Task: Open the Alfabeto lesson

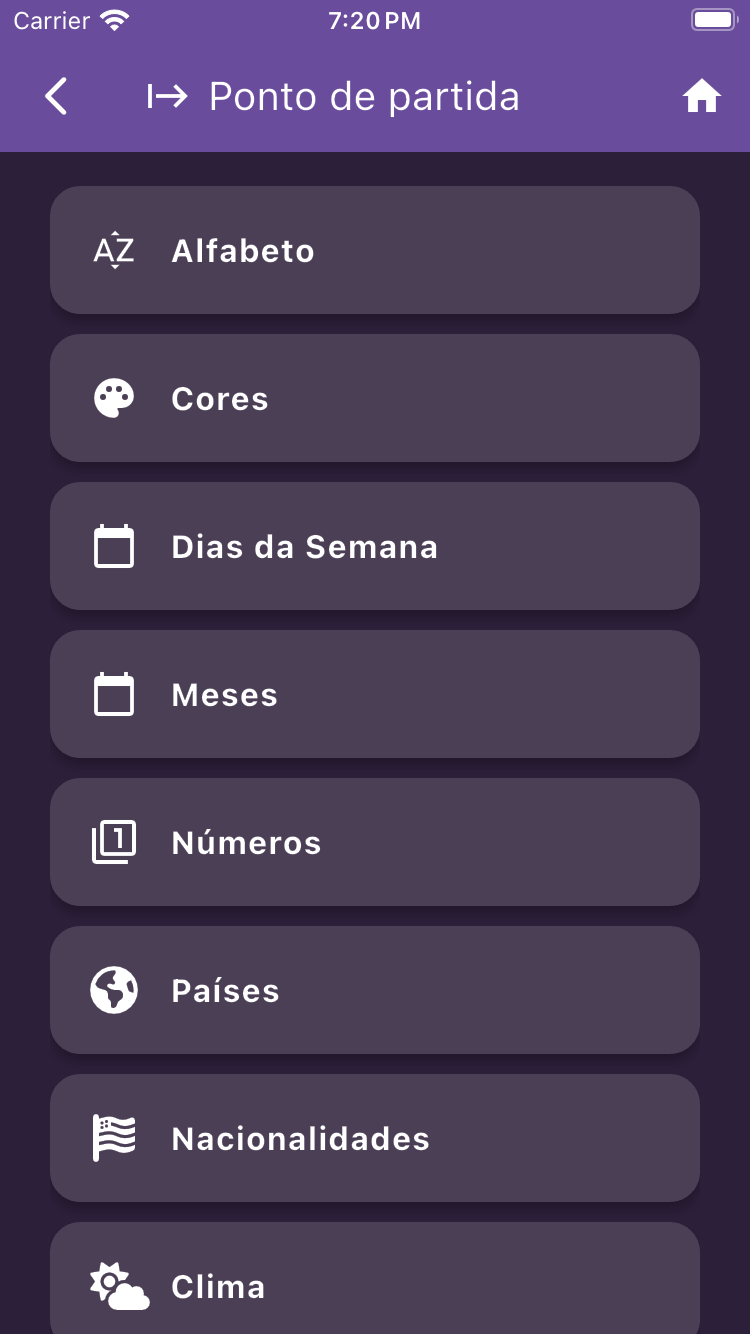Action: click(x=375, y=250)
